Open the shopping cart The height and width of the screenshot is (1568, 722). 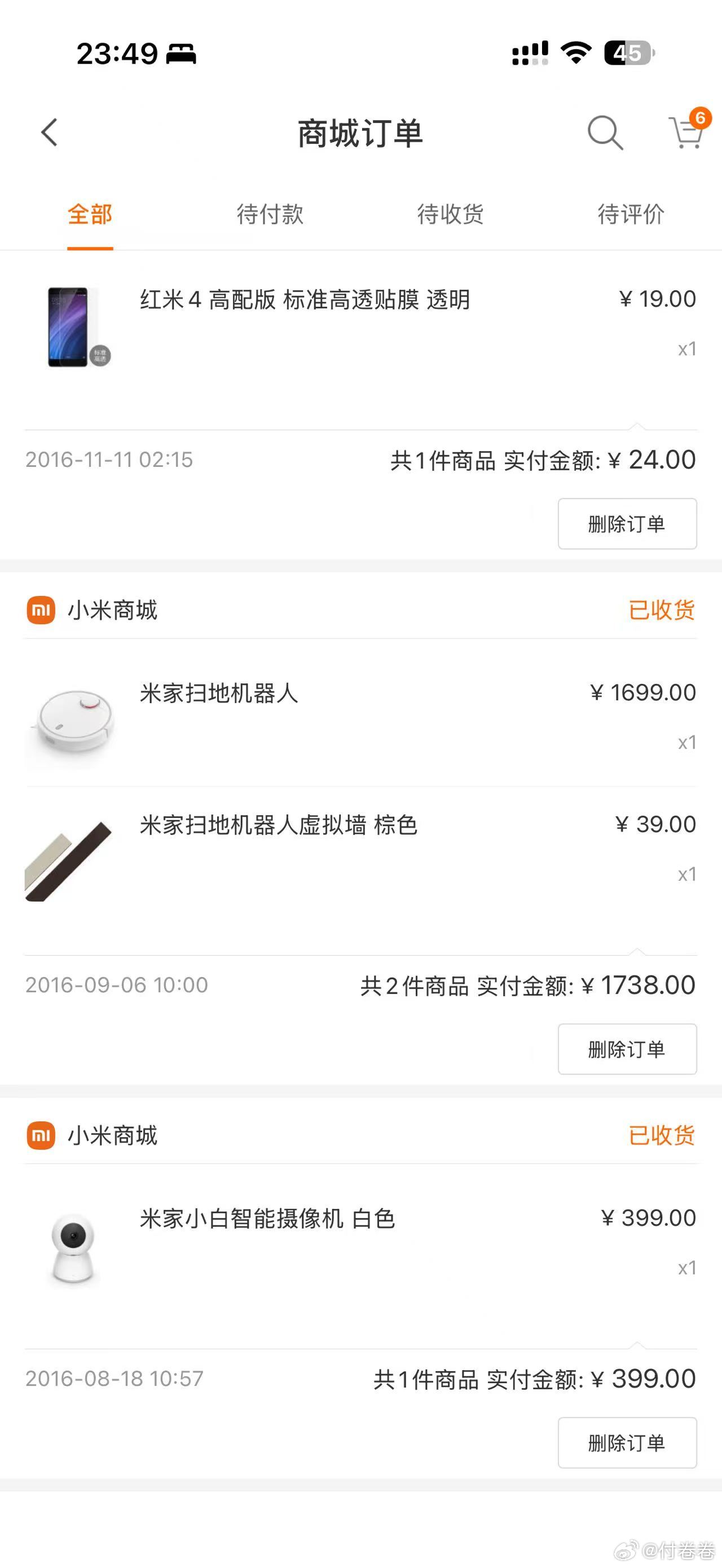pyautogui.click(x=686, y=132)
